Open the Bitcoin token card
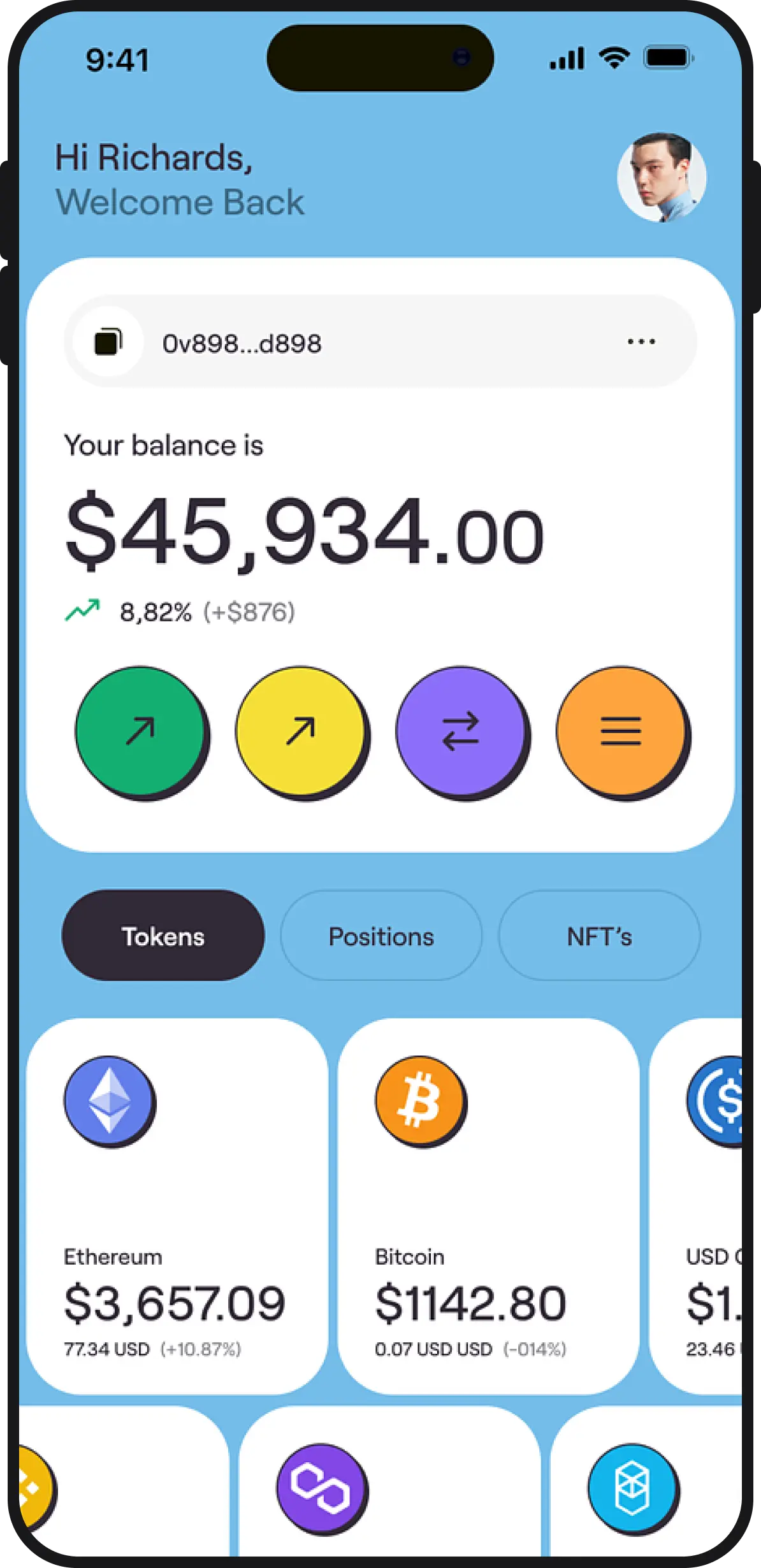This screenshot has width=761, height=1568. pyautogui.click(x=488, y=1206)
